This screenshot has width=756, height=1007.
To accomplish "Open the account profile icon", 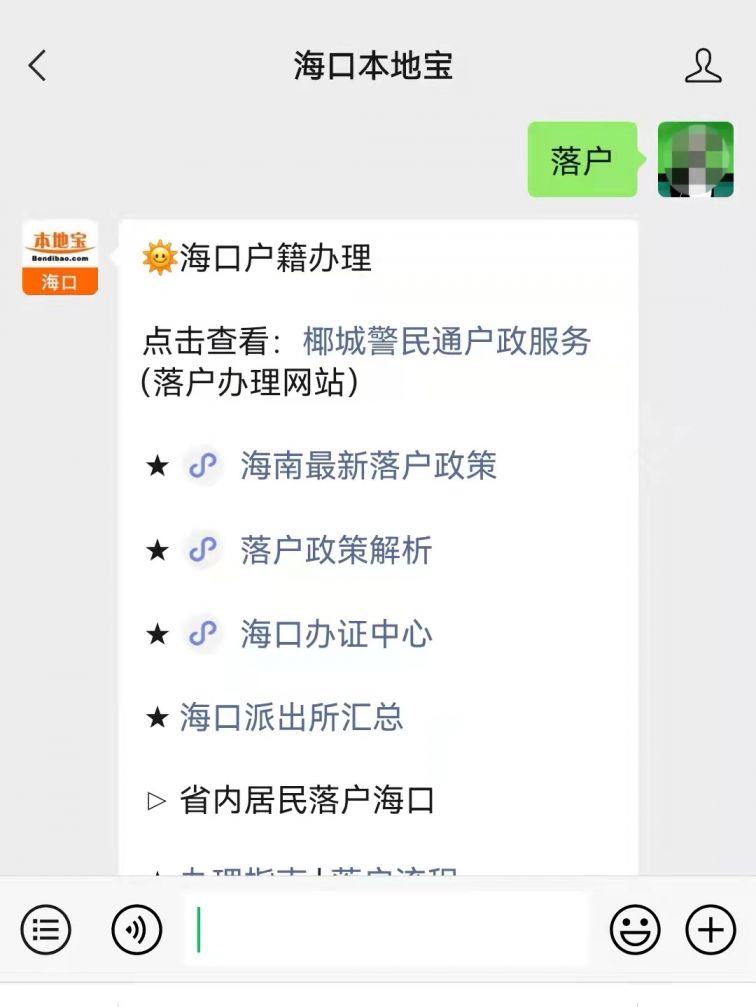I will [703, 66].
